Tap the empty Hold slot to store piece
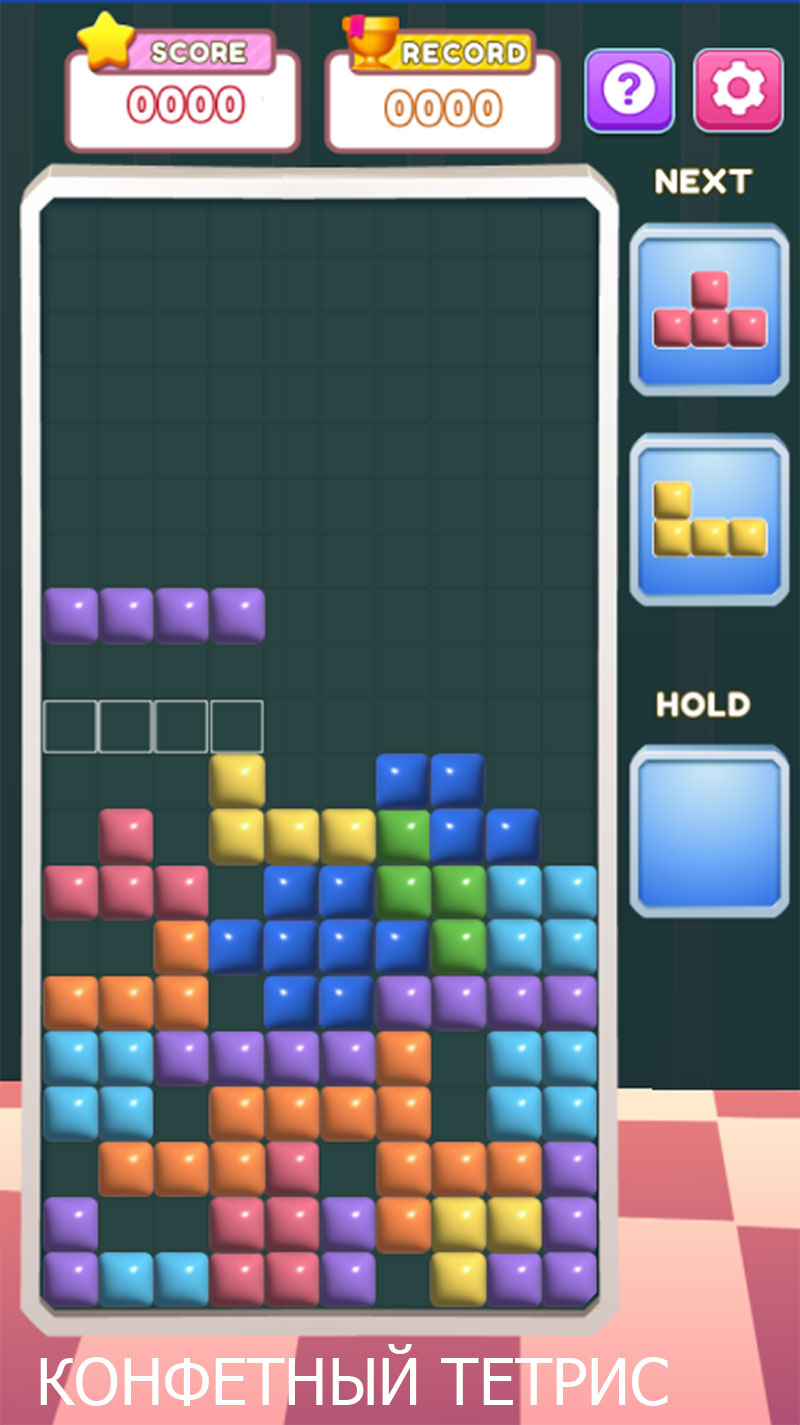Image resolution: width=800 pixels, height=1425 pixels. [x=709, y=832]
